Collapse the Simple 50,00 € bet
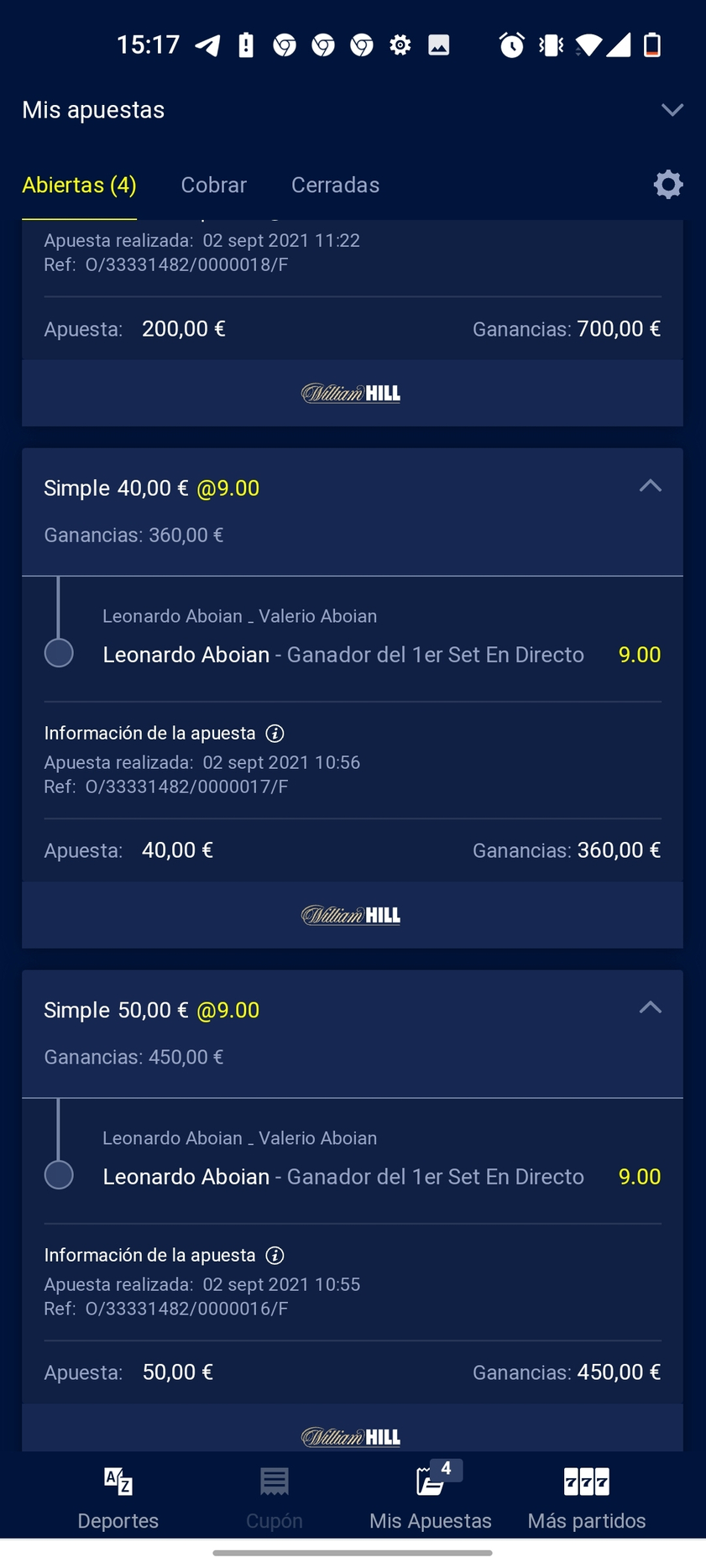The width and height of the screenshot is (706, 1568). (x=651, y=1007)
